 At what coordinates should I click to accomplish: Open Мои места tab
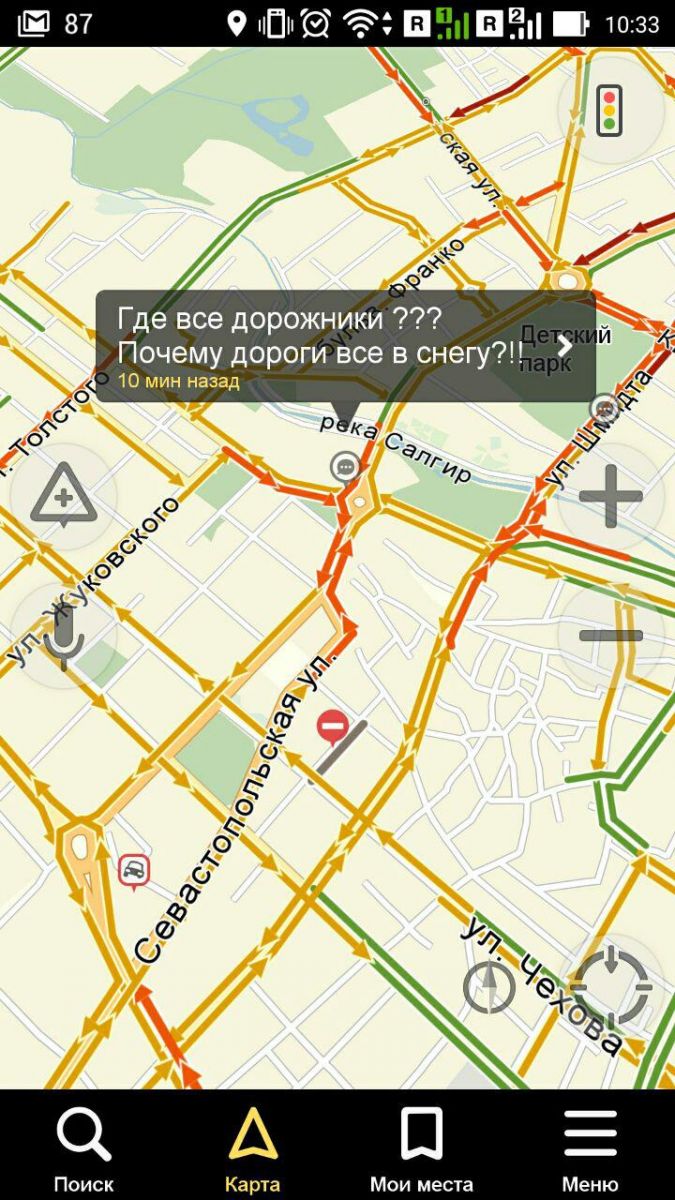[421, 1148]
